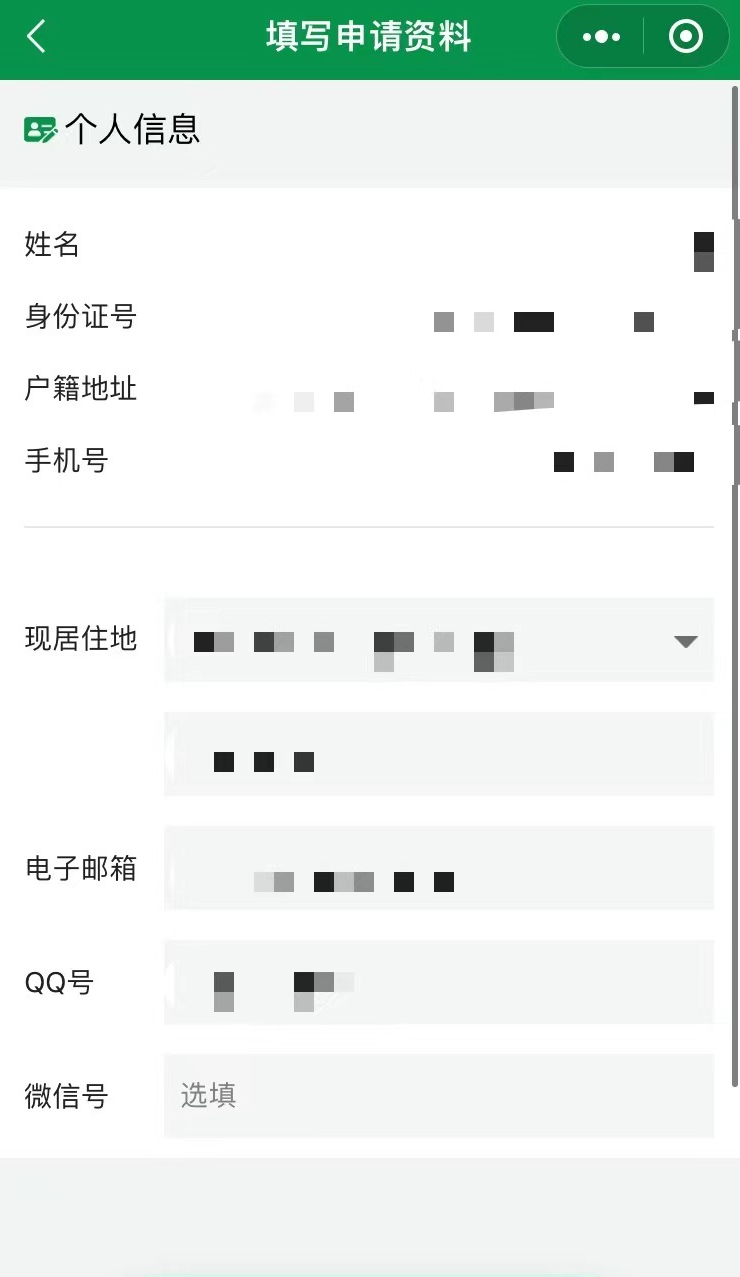740x1277 pixels.
Task: Edit the detailed address field below 现居住地
Action: (x=438, y=754)
